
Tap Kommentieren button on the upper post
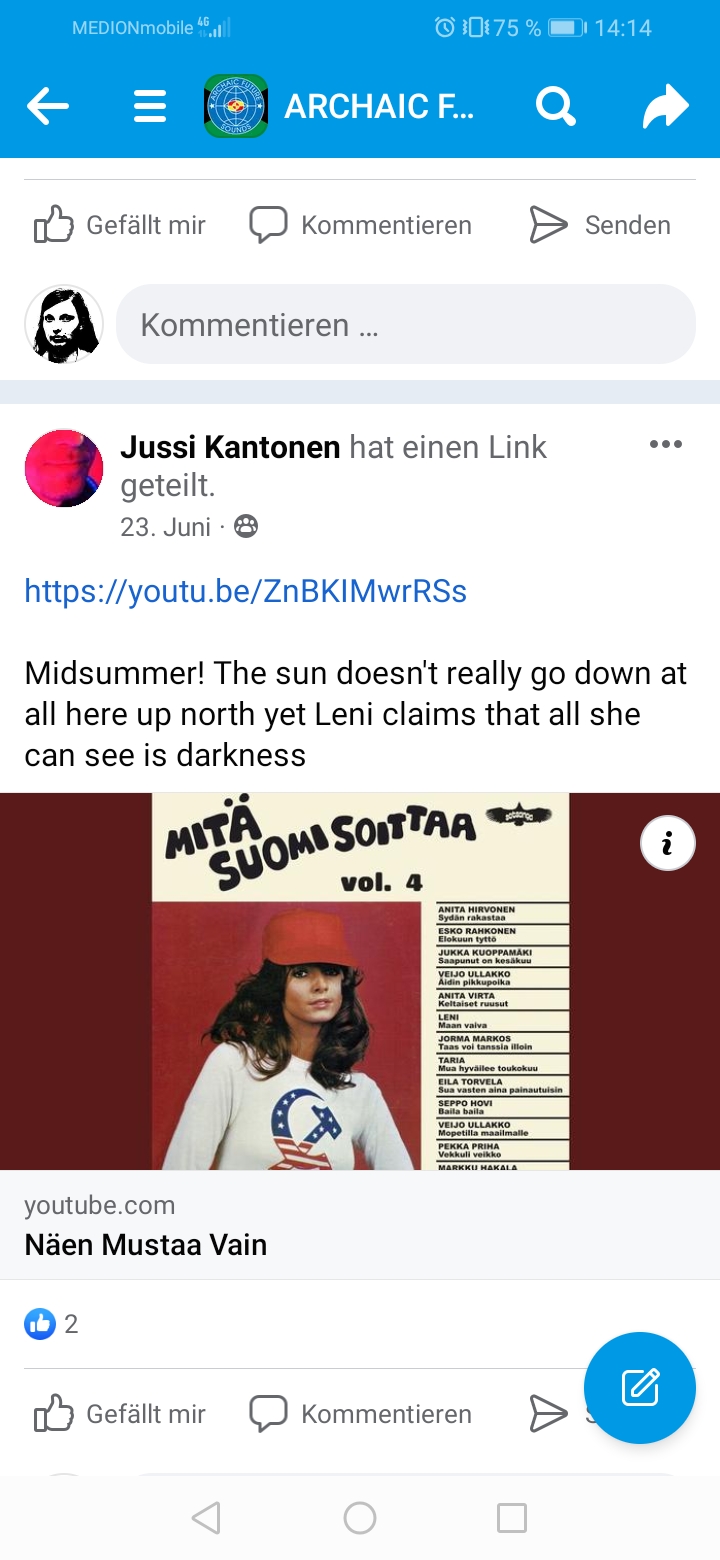tap(360, 225)
